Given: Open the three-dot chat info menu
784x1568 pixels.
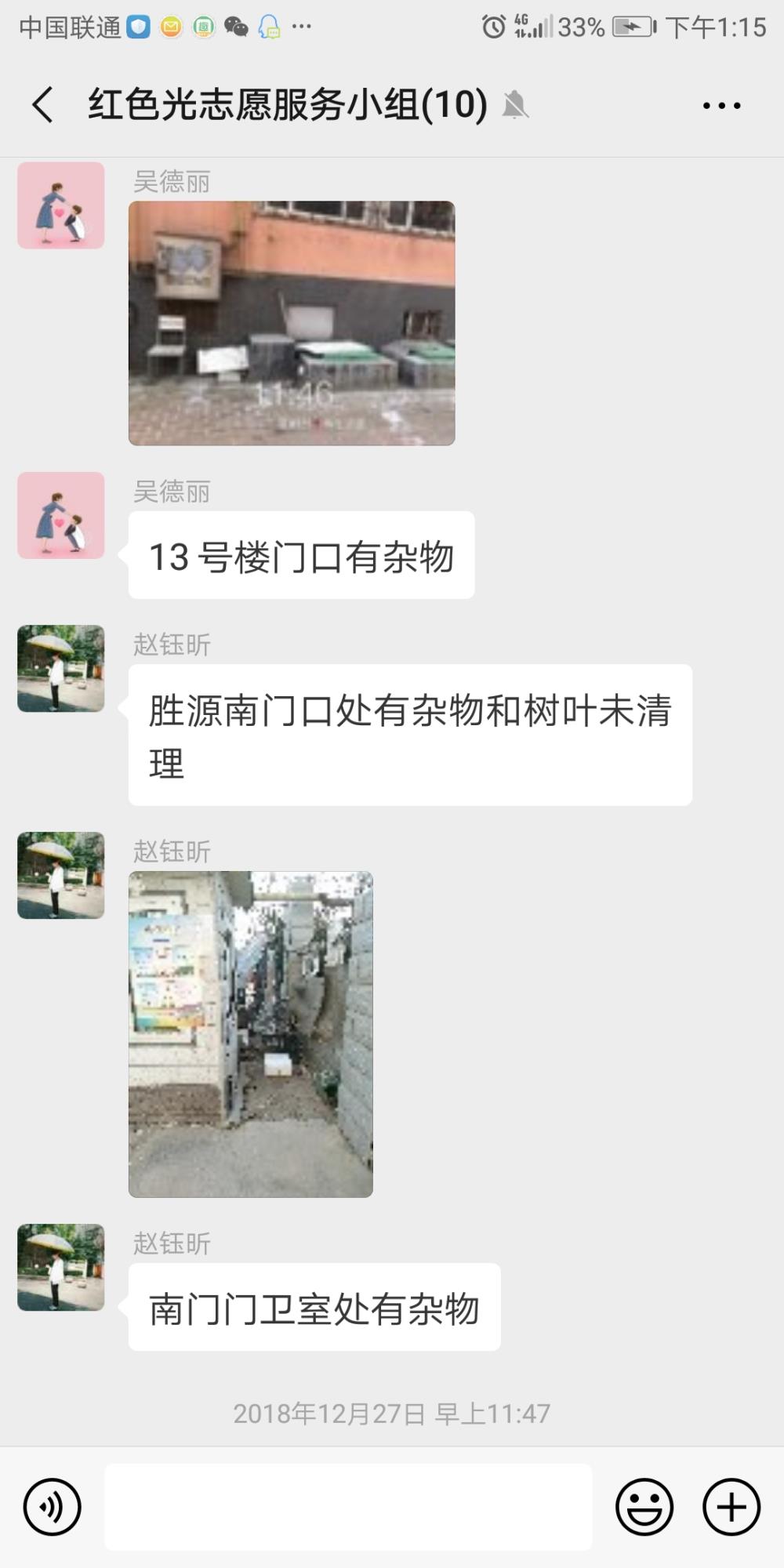Looking at the screenshot, I should click(721, 105).
